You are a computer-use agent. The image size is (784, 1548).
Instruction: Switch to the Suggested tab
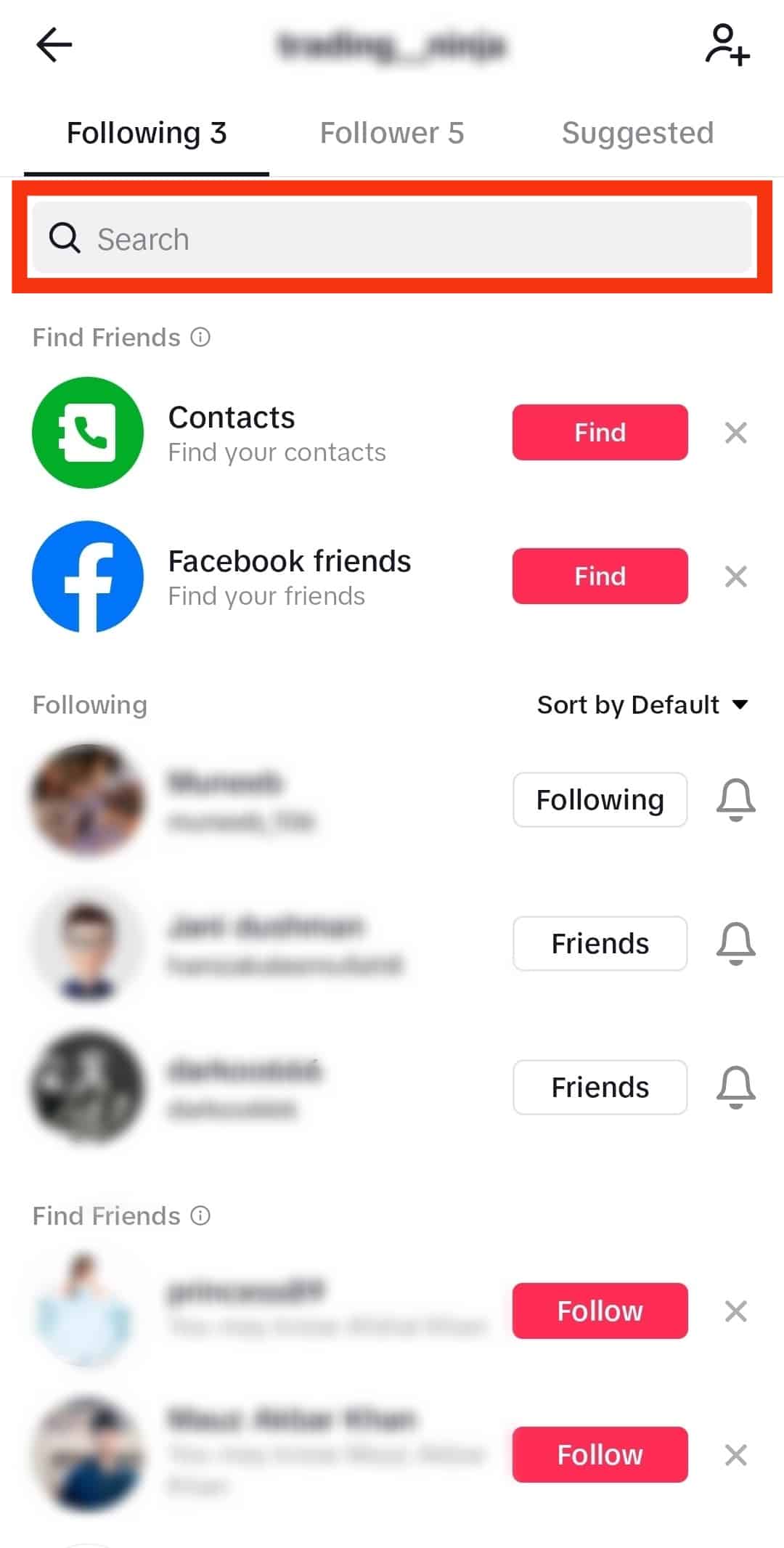tap(637, 133)
